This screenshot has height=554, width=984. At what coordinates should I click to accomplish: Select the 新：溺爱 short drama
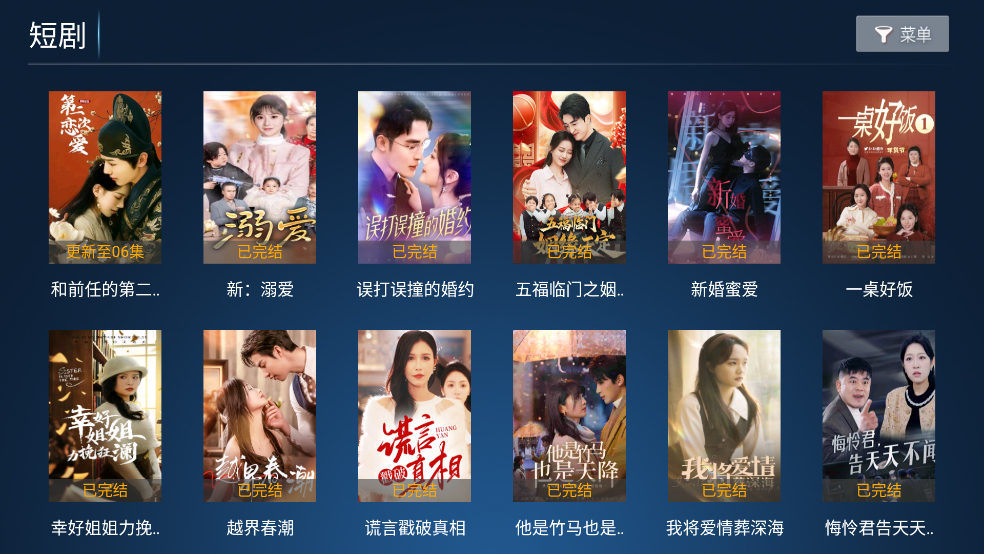[x=260, y=178]
